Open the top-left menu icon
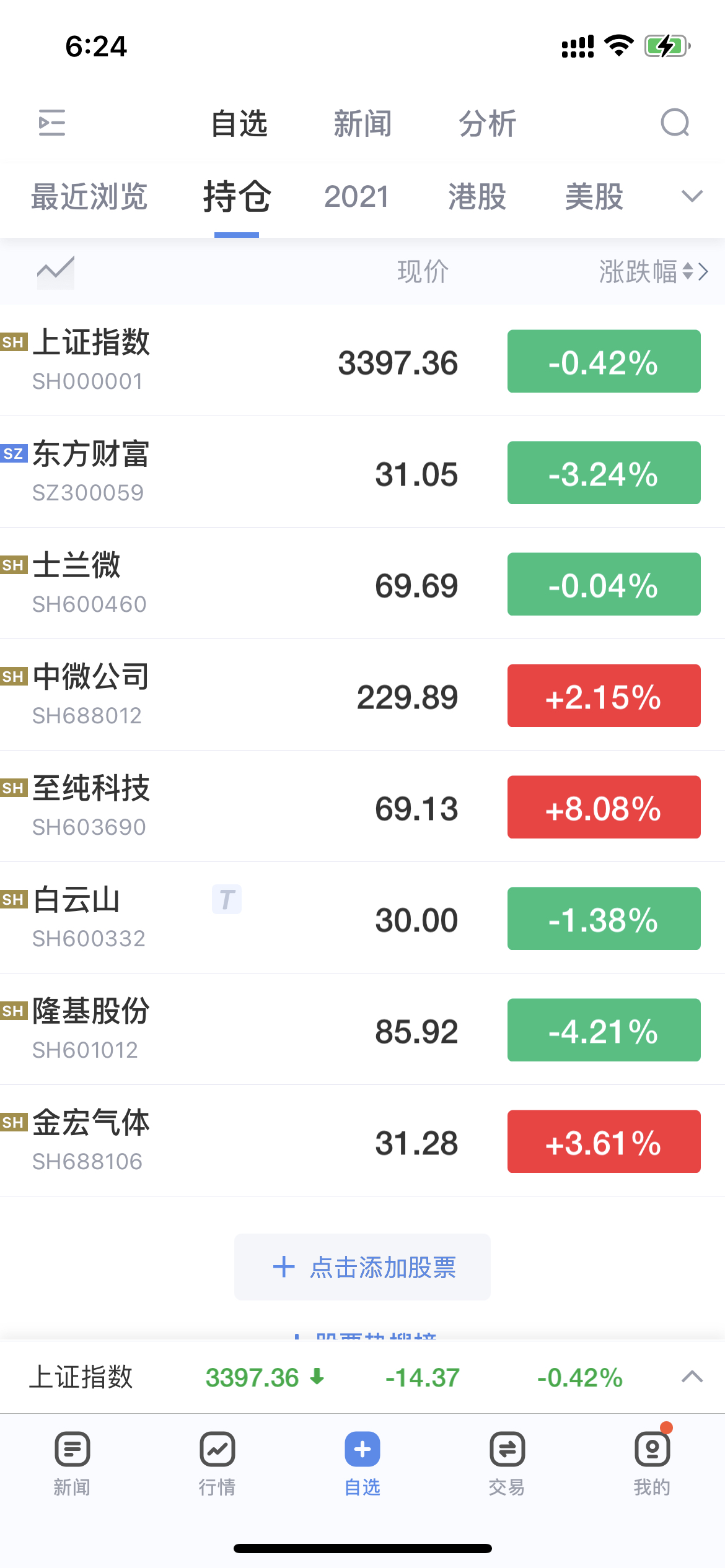This screenshot has width=725, height=1568. point(52,123)
